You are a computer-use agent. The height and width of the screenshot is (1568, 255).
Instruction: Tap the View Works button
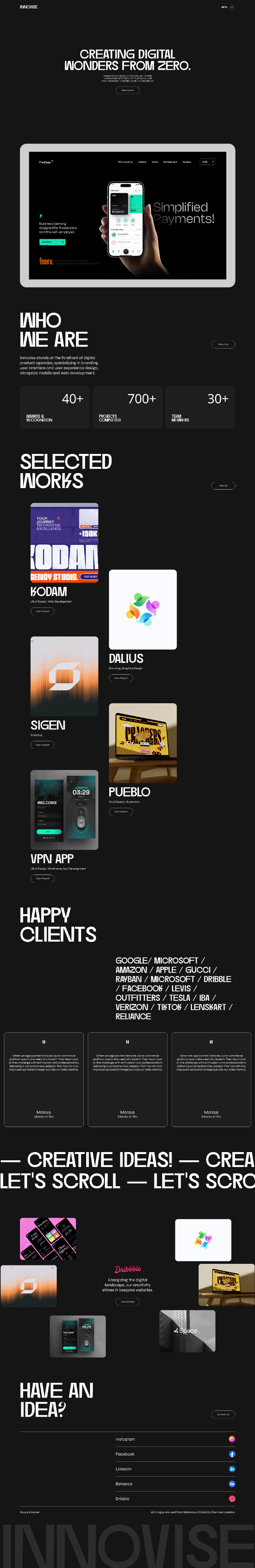127,90
